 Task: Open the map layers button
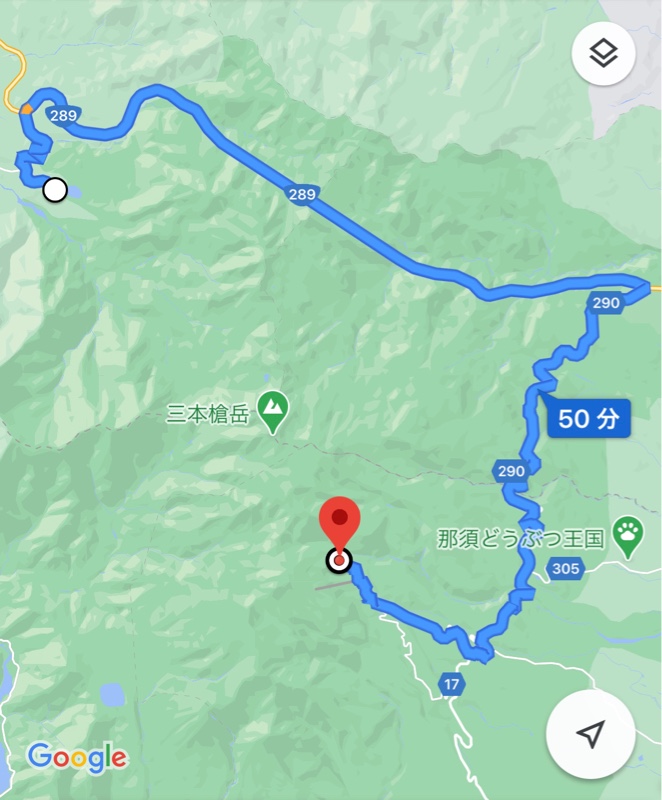pos(603,54)
